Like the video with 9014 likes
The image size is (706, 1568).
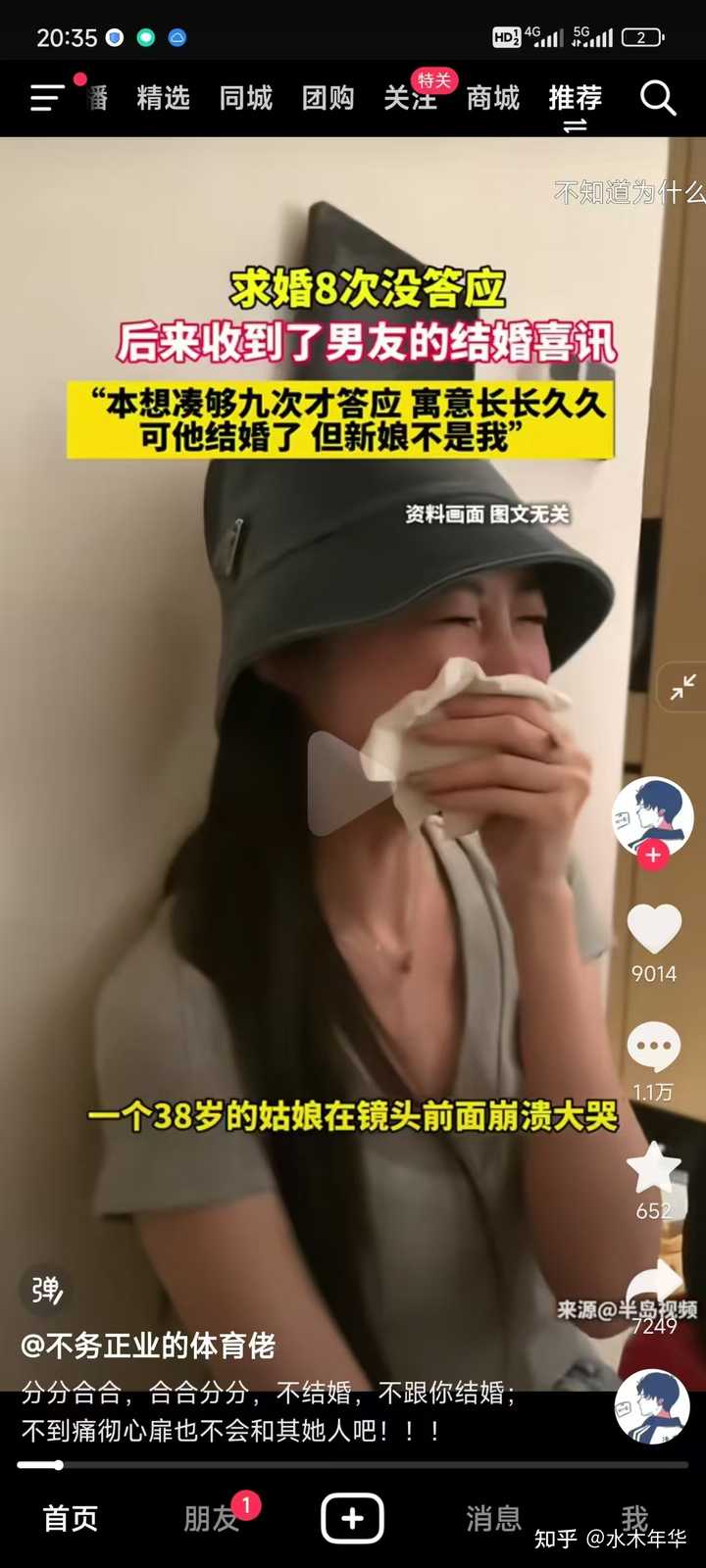pyautogui.click(x=654, y=928)
